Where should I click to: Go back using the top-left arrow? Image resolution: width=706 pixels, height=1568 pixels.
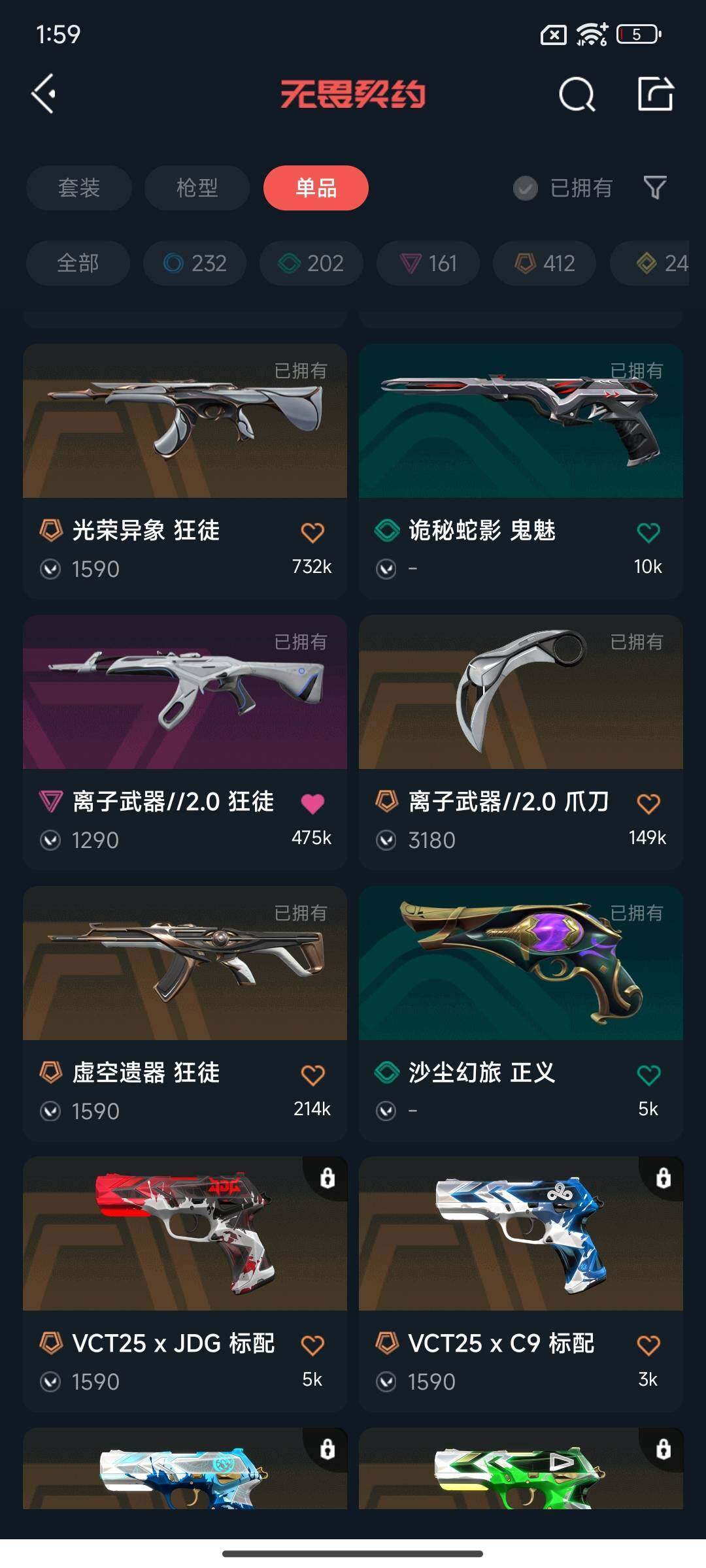tap(44, 94)
